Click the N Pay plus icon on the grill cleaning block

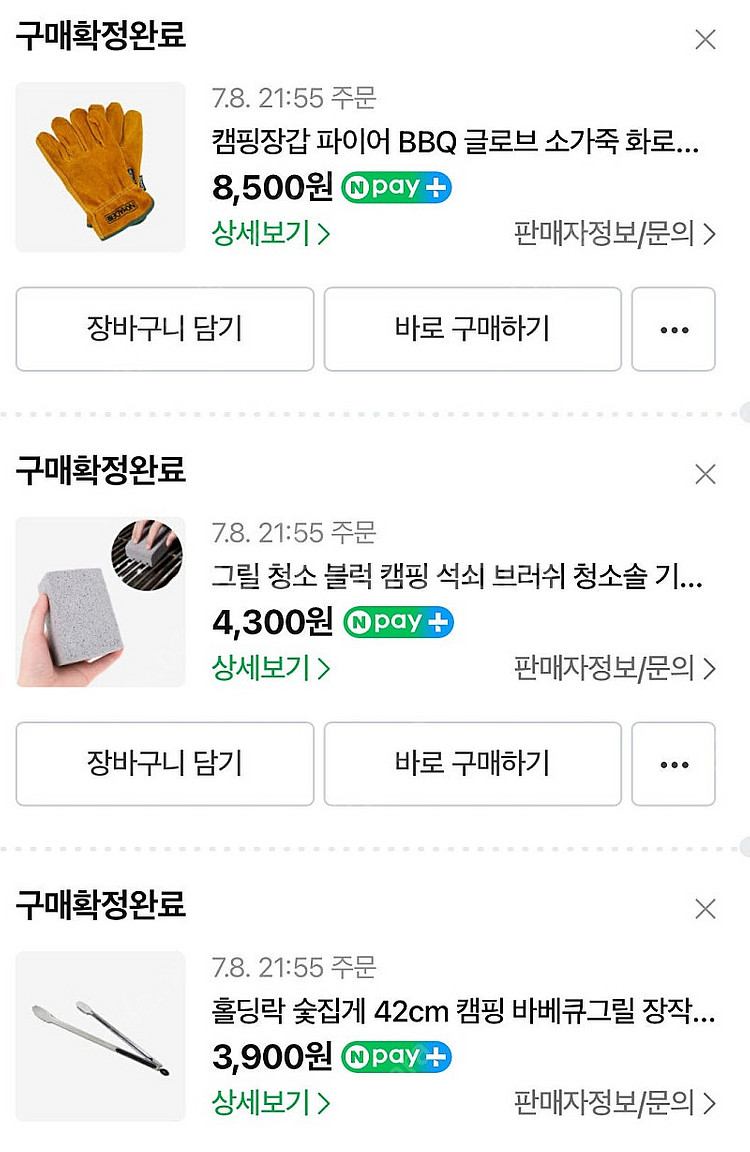(x=397, y=622)
